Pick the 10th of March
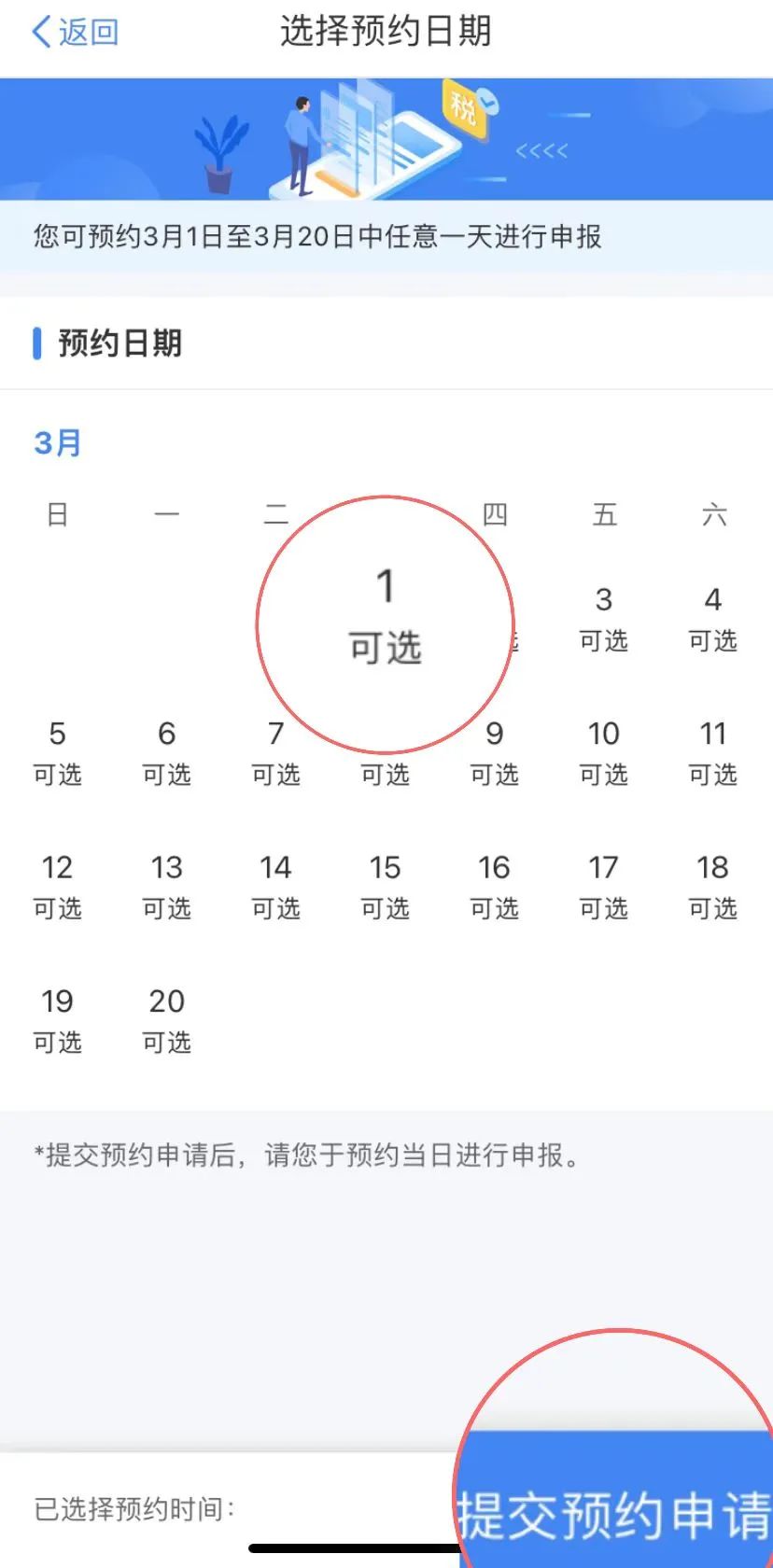This screenshot has width=773, height=1568. point(603,753)
